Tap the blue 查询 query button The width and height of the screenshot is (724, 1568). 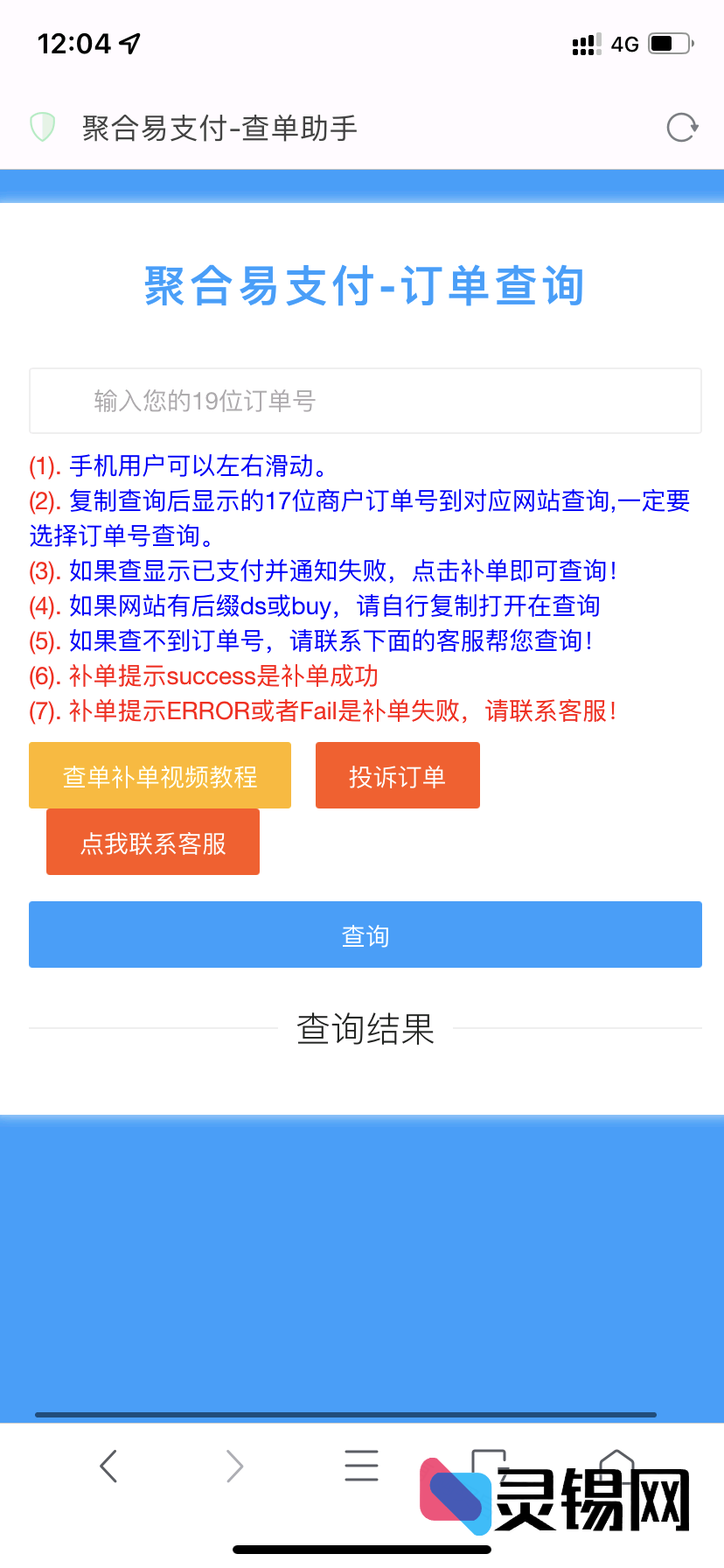(x=365, y=934)
